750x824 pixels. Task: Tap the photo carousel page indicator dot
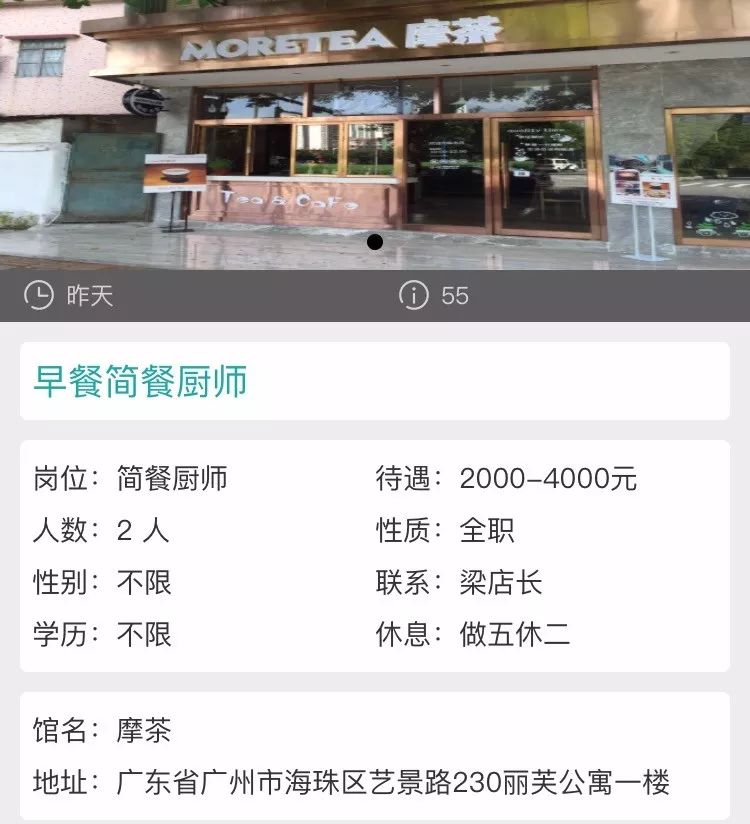click(375, 242)
